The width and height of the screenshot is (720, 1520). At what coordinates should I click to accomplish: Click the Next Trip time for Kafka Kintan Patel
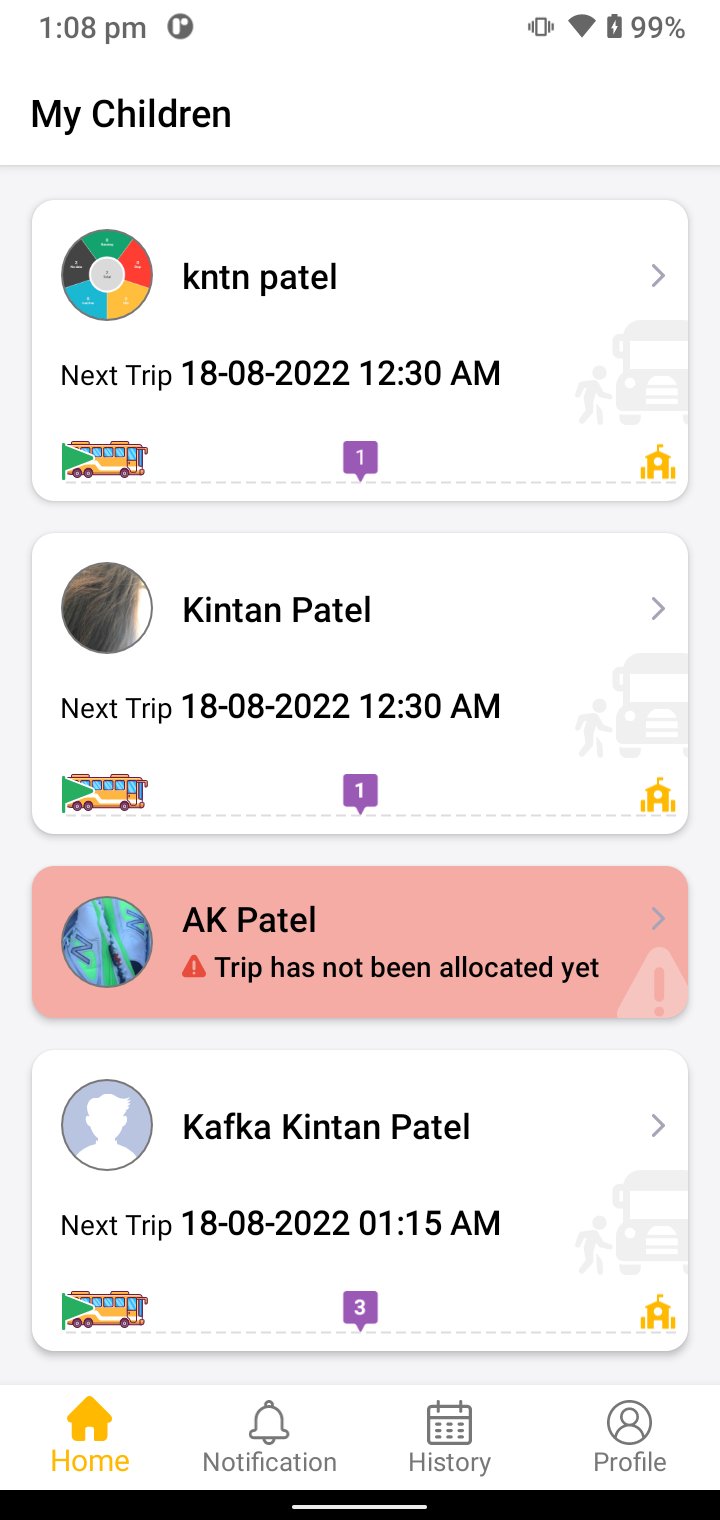tap(340, 1223)
